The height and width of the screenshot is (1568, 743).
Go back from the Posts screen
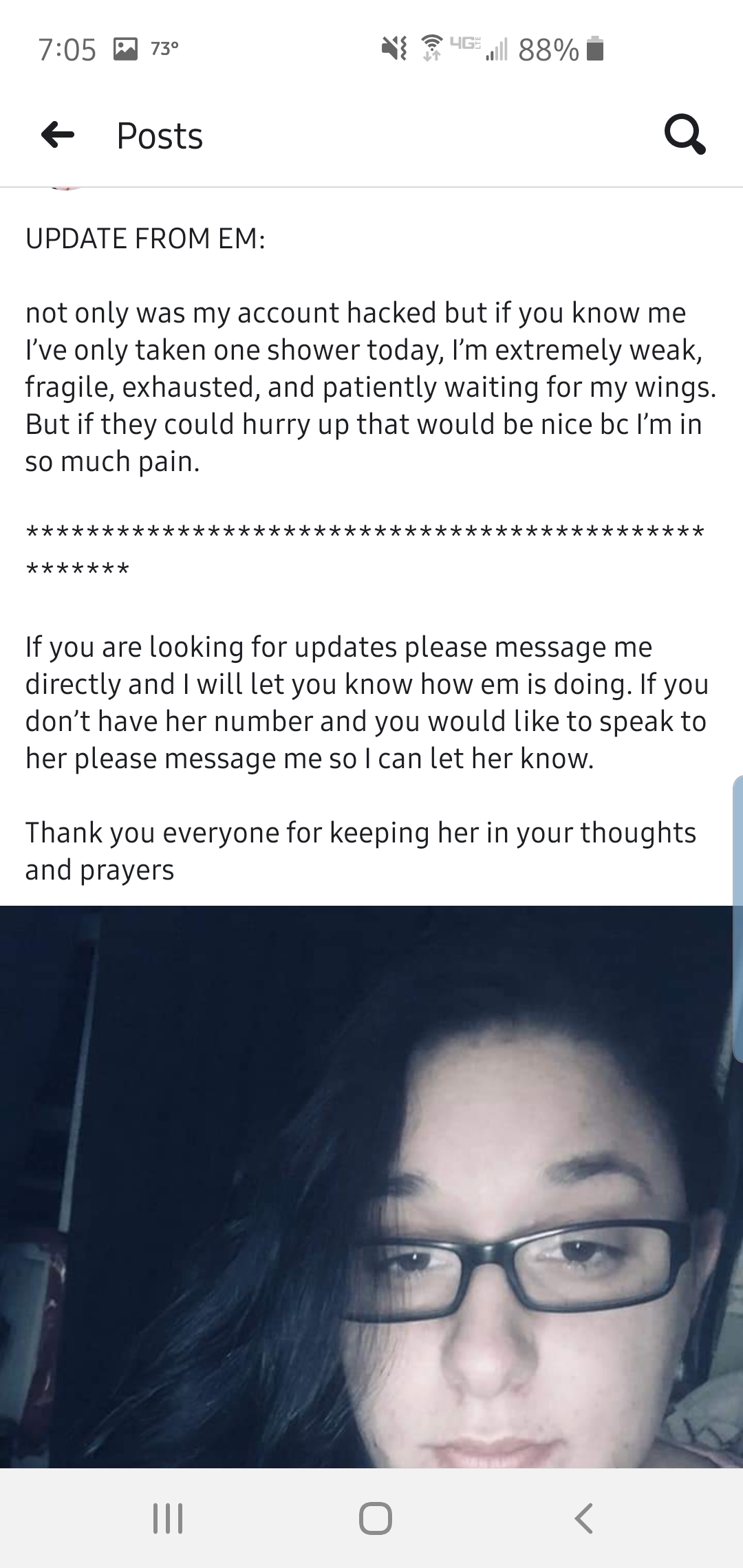point(58,135)
